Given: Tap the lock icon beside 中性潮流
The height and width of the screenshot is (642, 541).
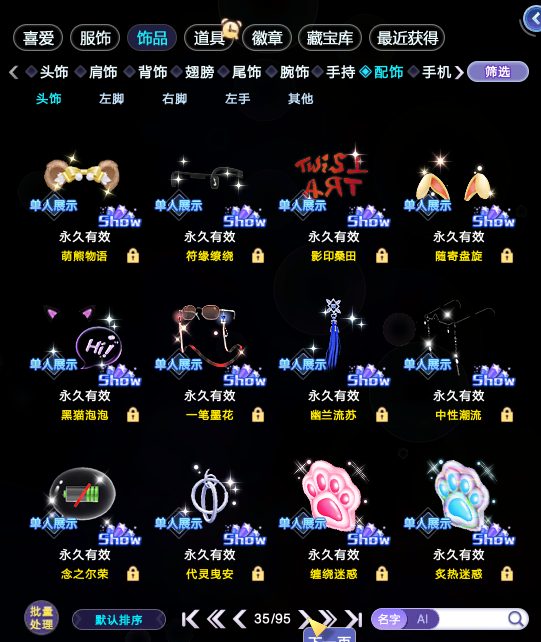Looking at the screenshot, I should [507, 415].
